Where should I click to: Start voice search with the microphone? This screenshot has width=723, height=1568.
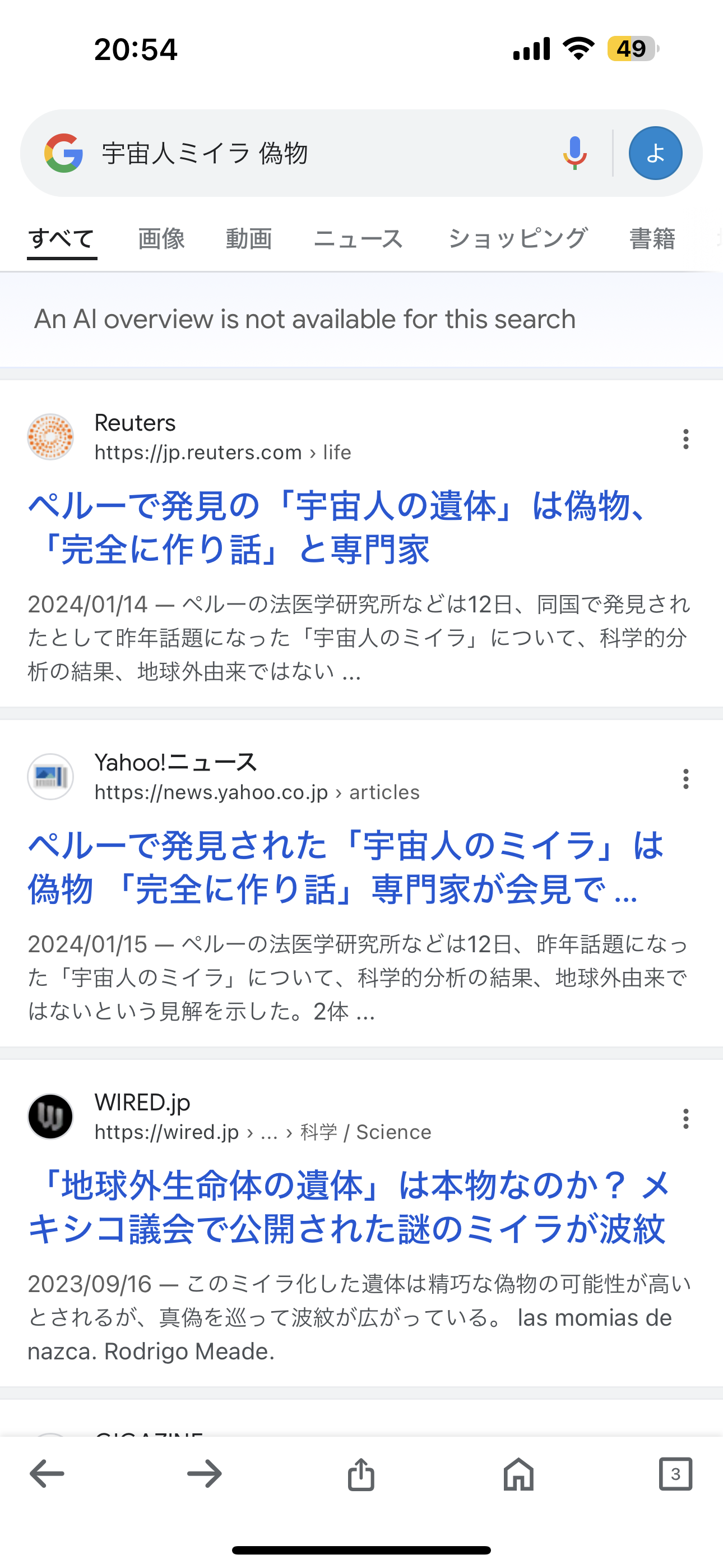tap(574, 154)
